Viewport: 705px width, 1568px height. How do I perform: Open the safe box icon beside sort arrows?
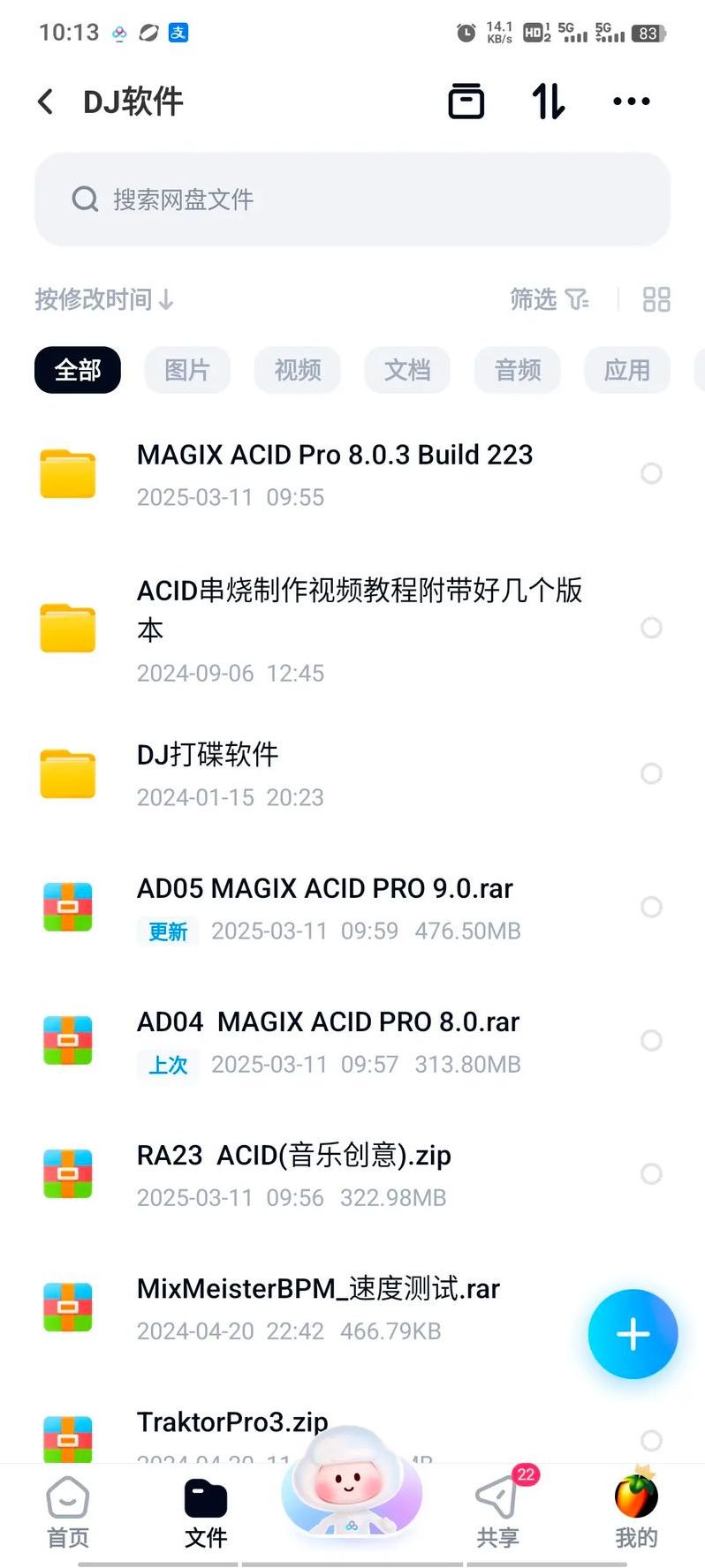click(467, 101)
